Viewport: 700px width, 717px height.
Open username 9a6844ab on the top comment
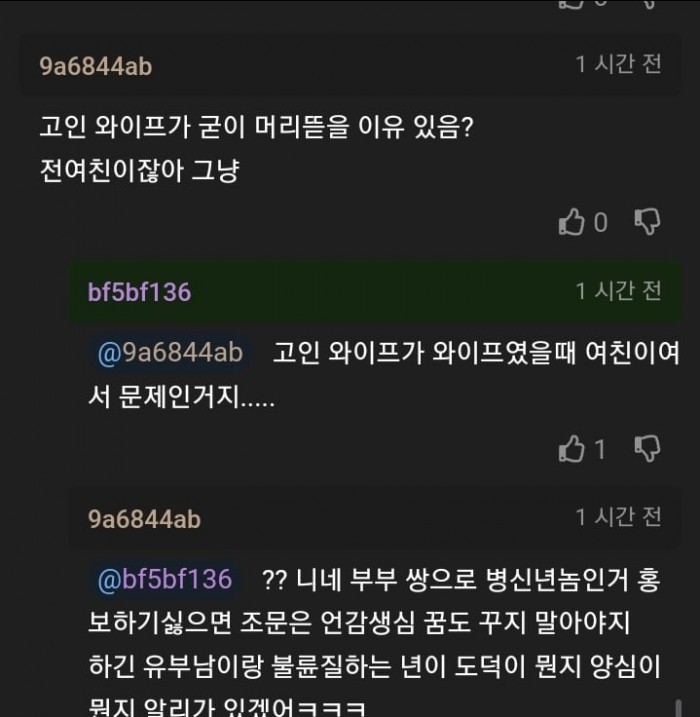pos(95,66)
